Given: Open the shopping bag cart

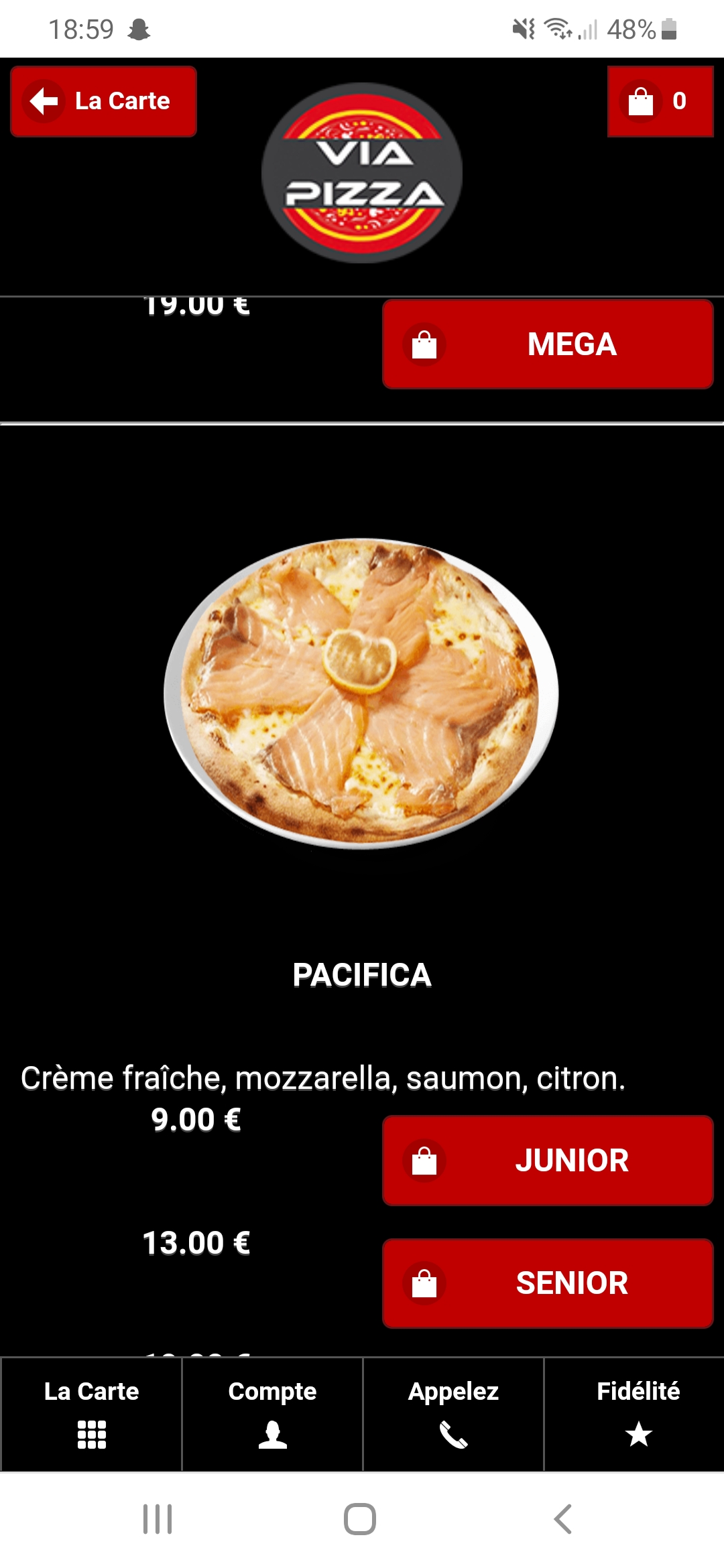Looking at the screenshot, I should click(x=660, y=101).
